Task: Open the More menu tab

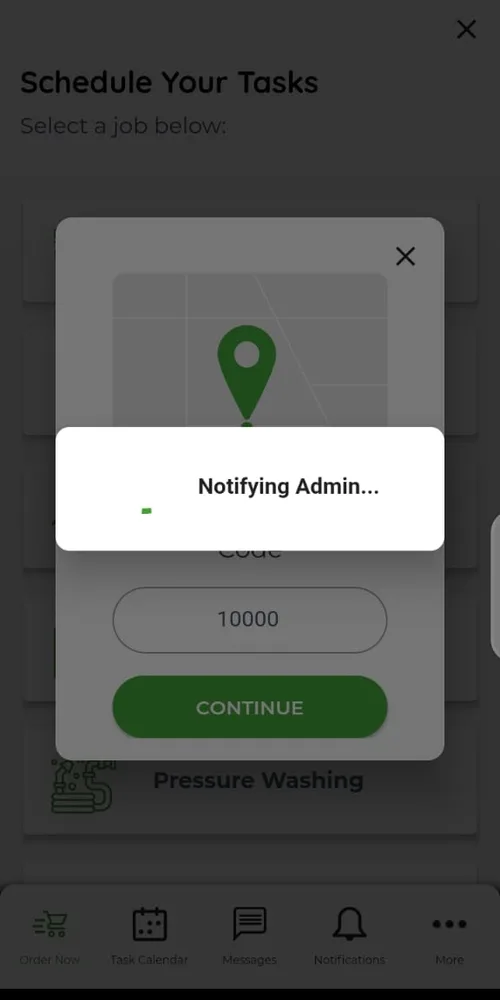Action: pos(450,937)
